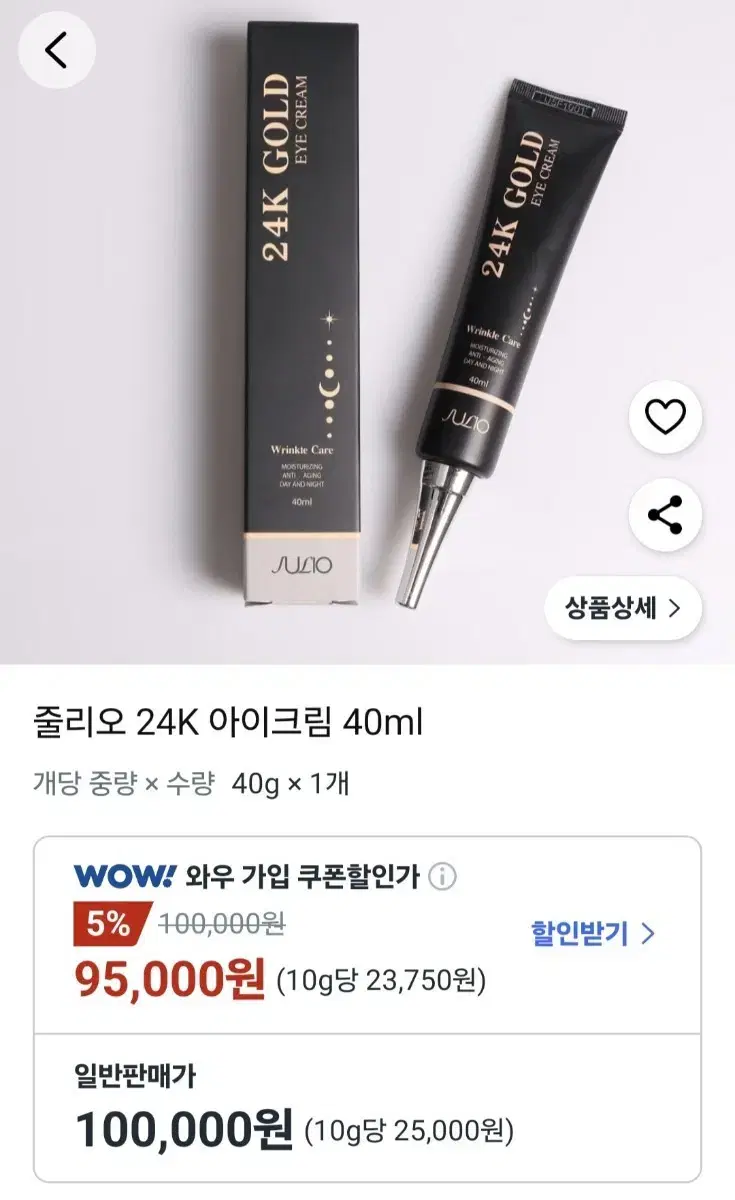Switch to the 상품상세 section
Viewport: 735px width, 1200px height.
point(620,608)
